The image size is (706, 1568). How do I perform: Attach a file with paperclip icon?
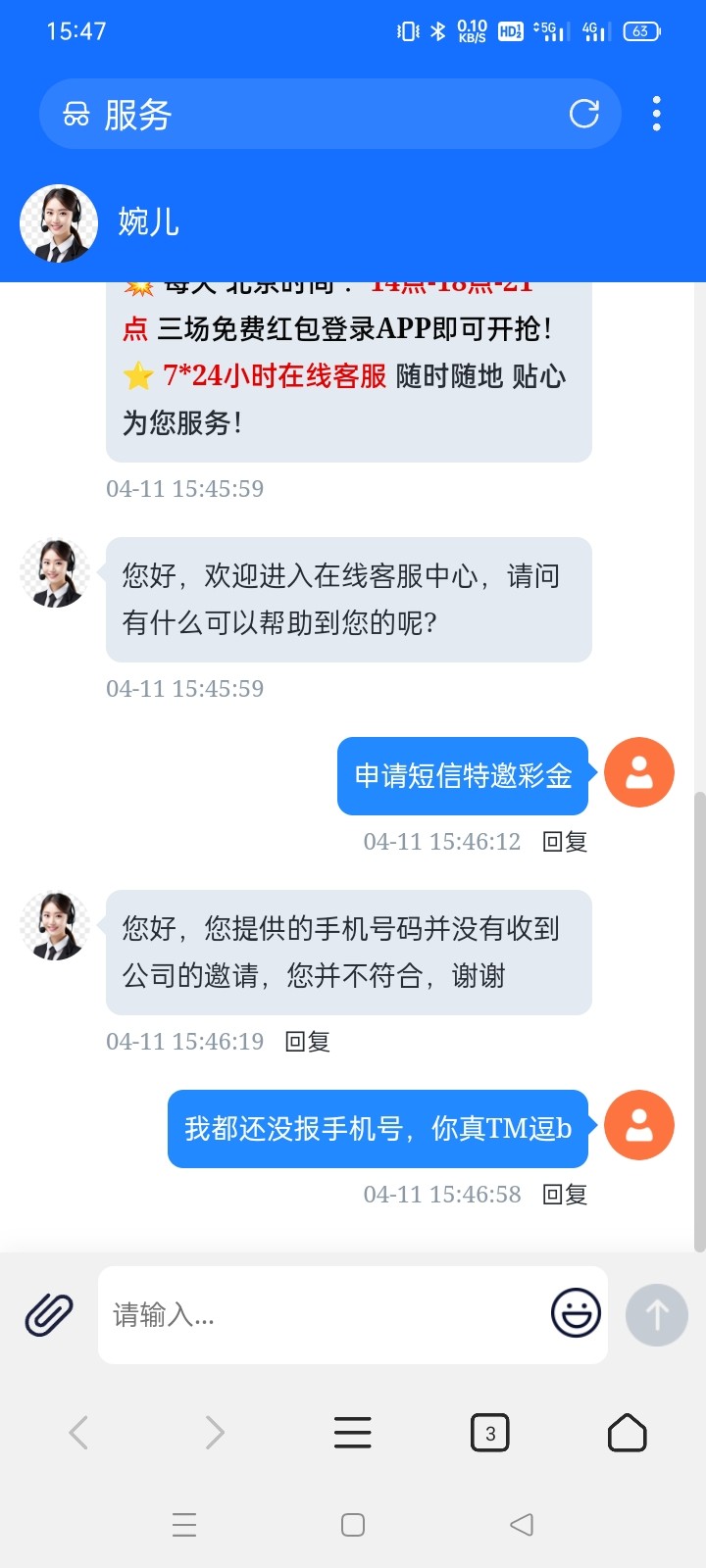coord(49,1314)
